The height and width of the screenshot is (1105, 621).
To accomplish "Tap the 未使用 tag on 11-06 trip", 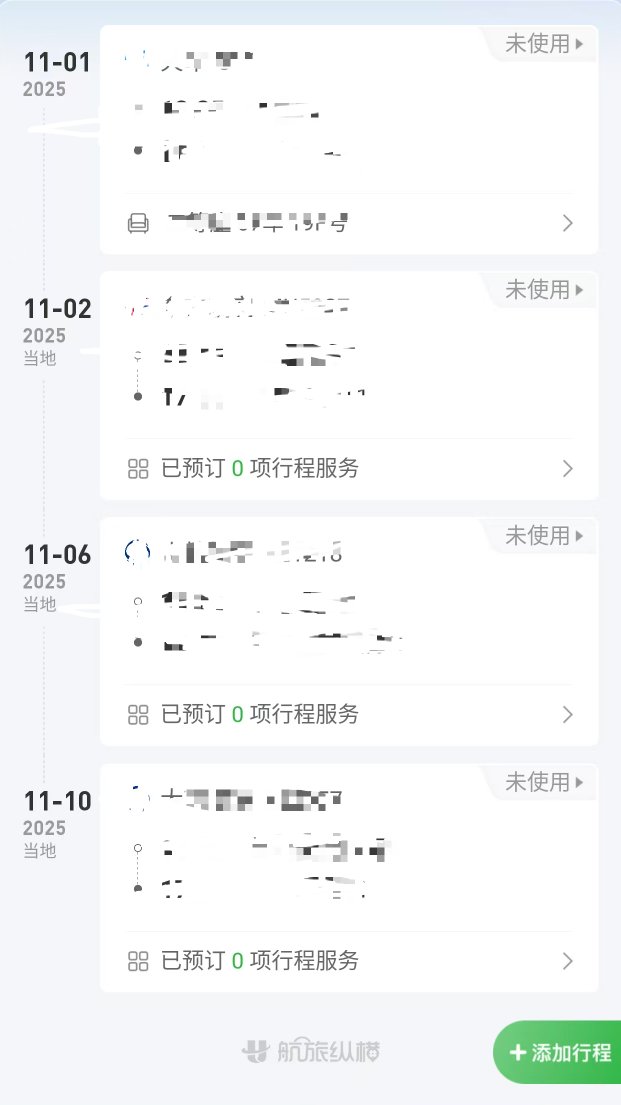I will tap(543, 536).
